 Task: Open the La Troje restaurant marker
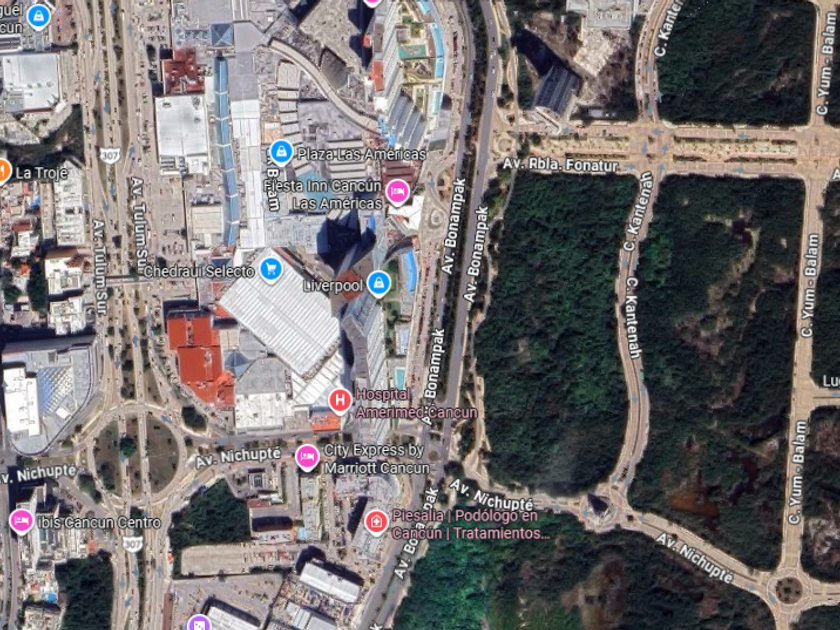click(x=3, y=171)
